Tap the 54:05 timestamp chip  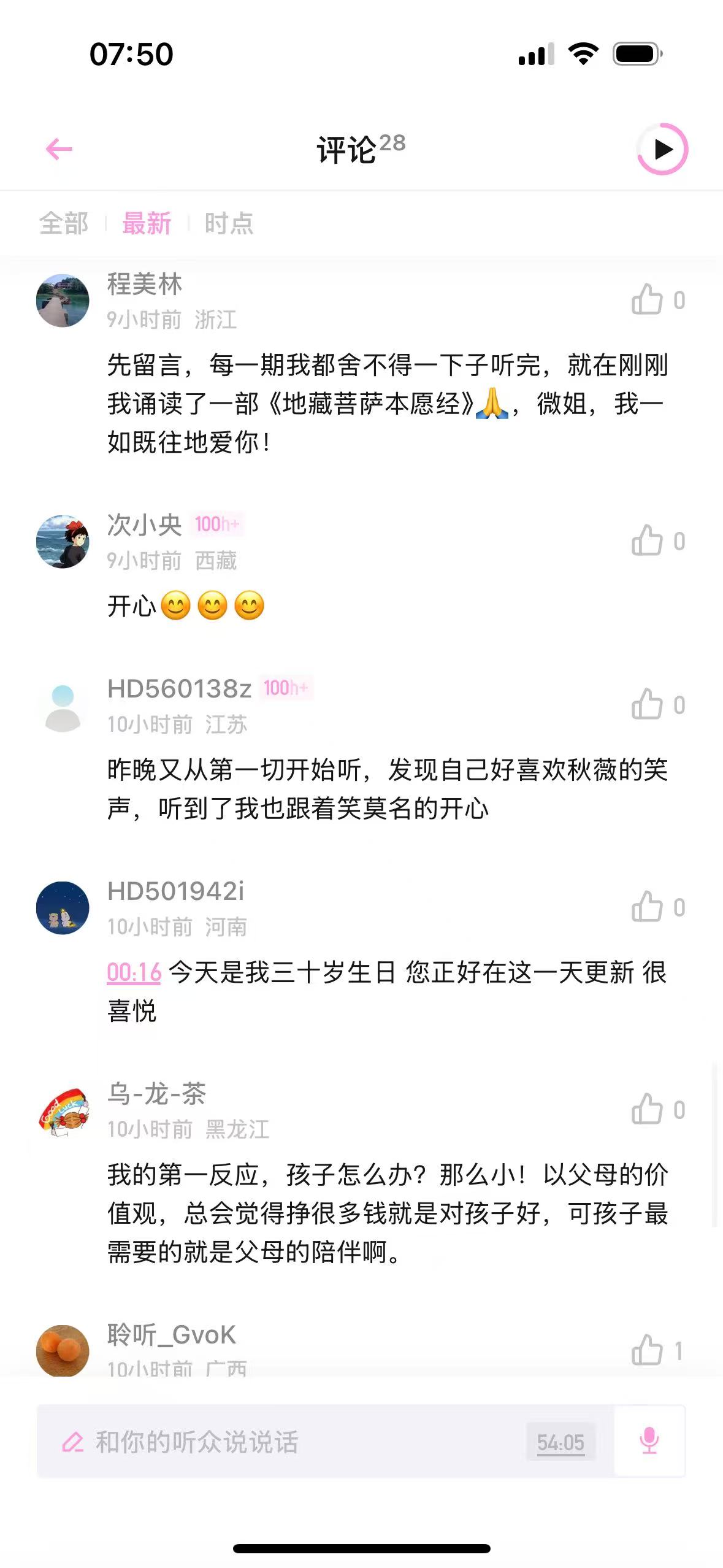click(x=560, y=1442)
